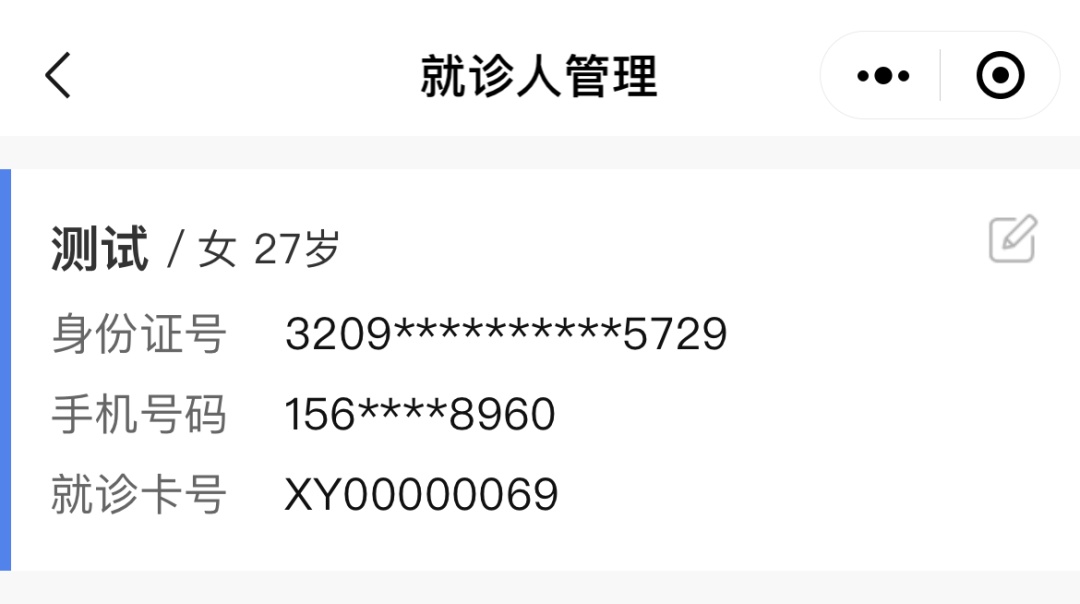
Task: Close the mini program via the circle icon
Action: [x=1000, y=76]
